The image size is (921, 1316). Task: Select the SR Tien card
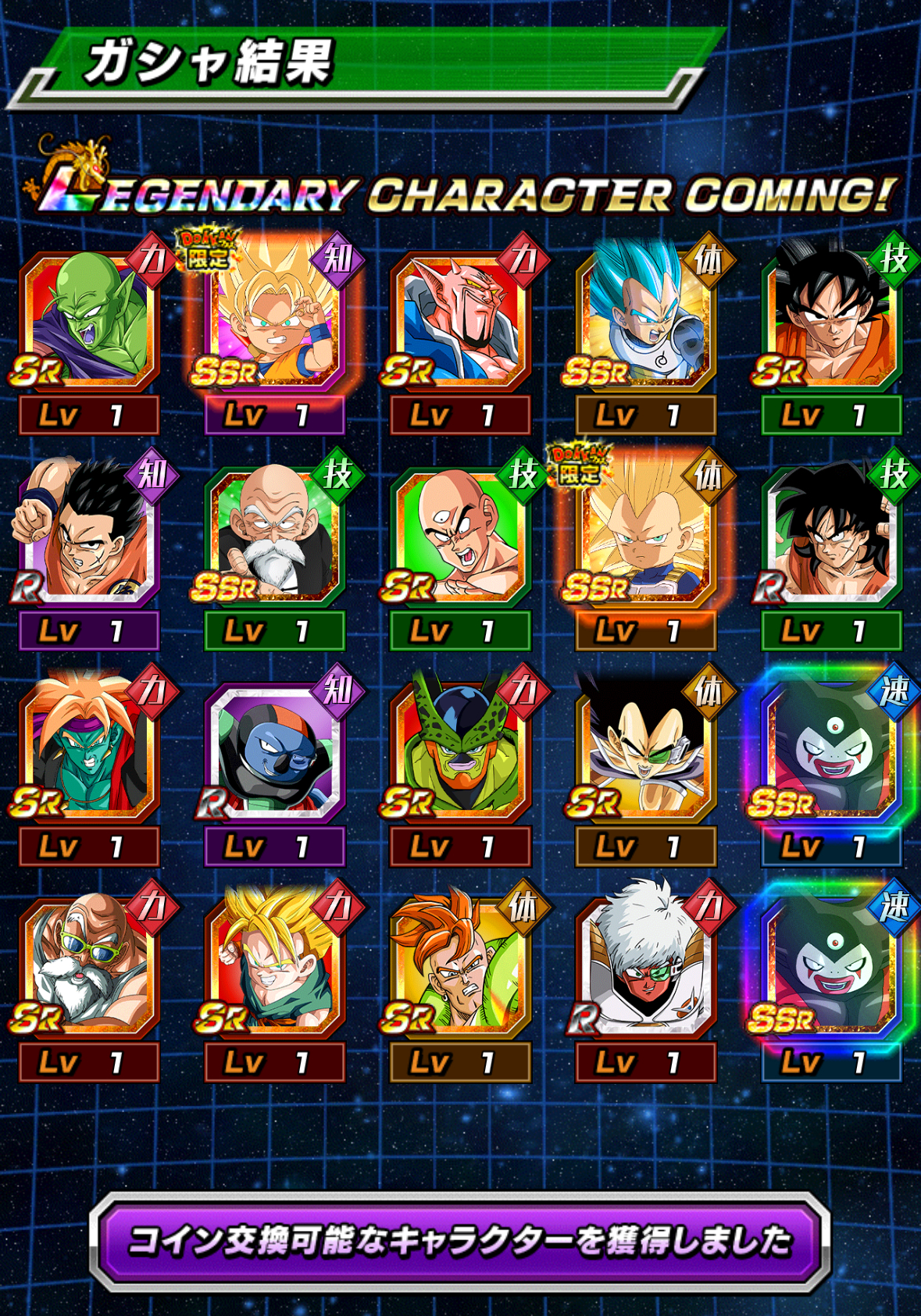[460, 536]
